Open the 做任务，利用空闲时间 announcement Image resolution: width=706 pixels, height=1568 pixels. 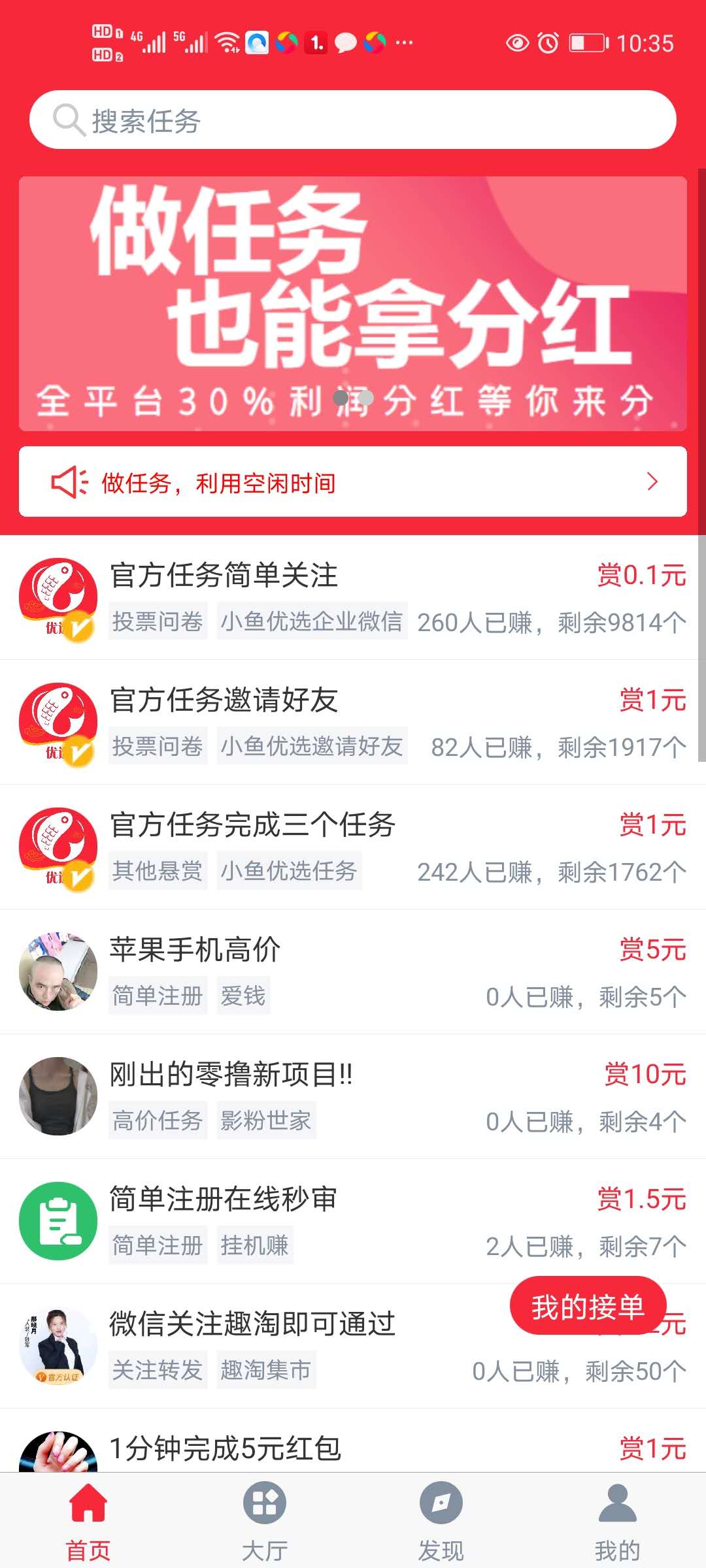pos(353,482)
